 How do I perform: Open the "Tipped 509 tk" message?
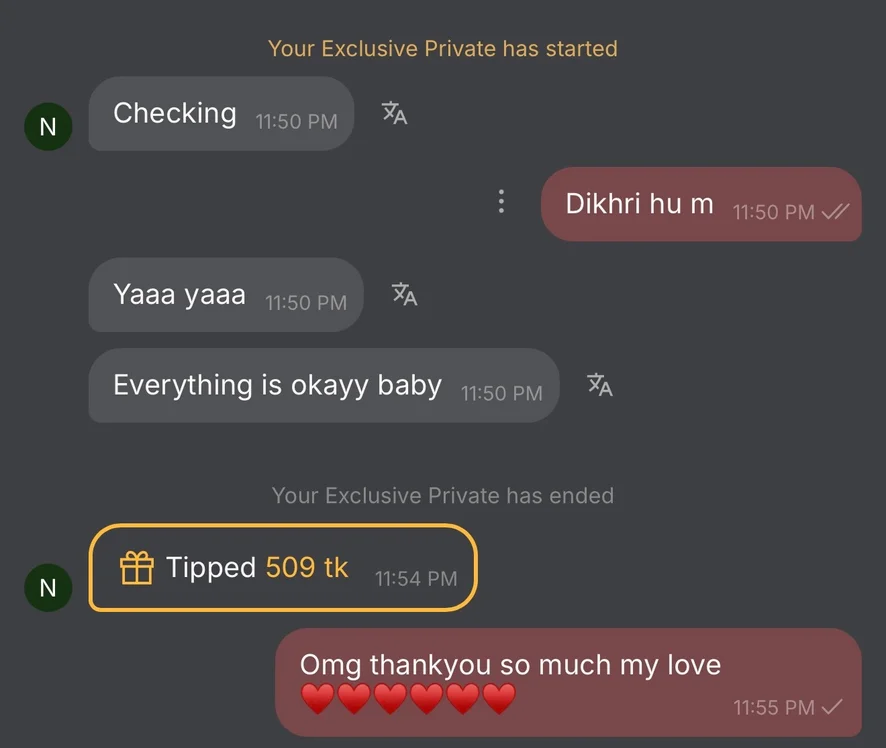(283, 568)
